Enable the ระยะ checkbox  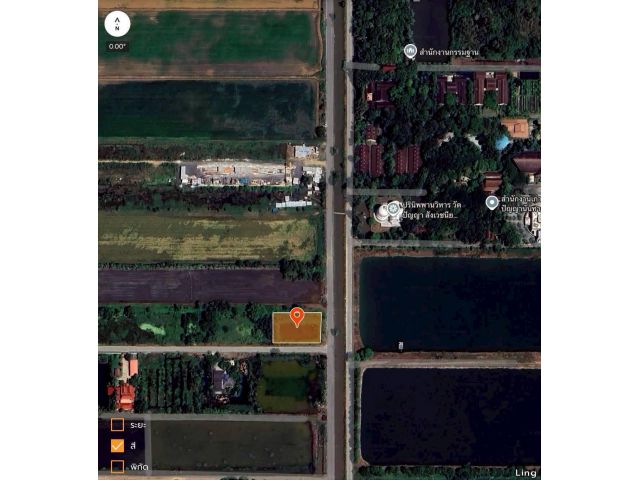point(117,425)
